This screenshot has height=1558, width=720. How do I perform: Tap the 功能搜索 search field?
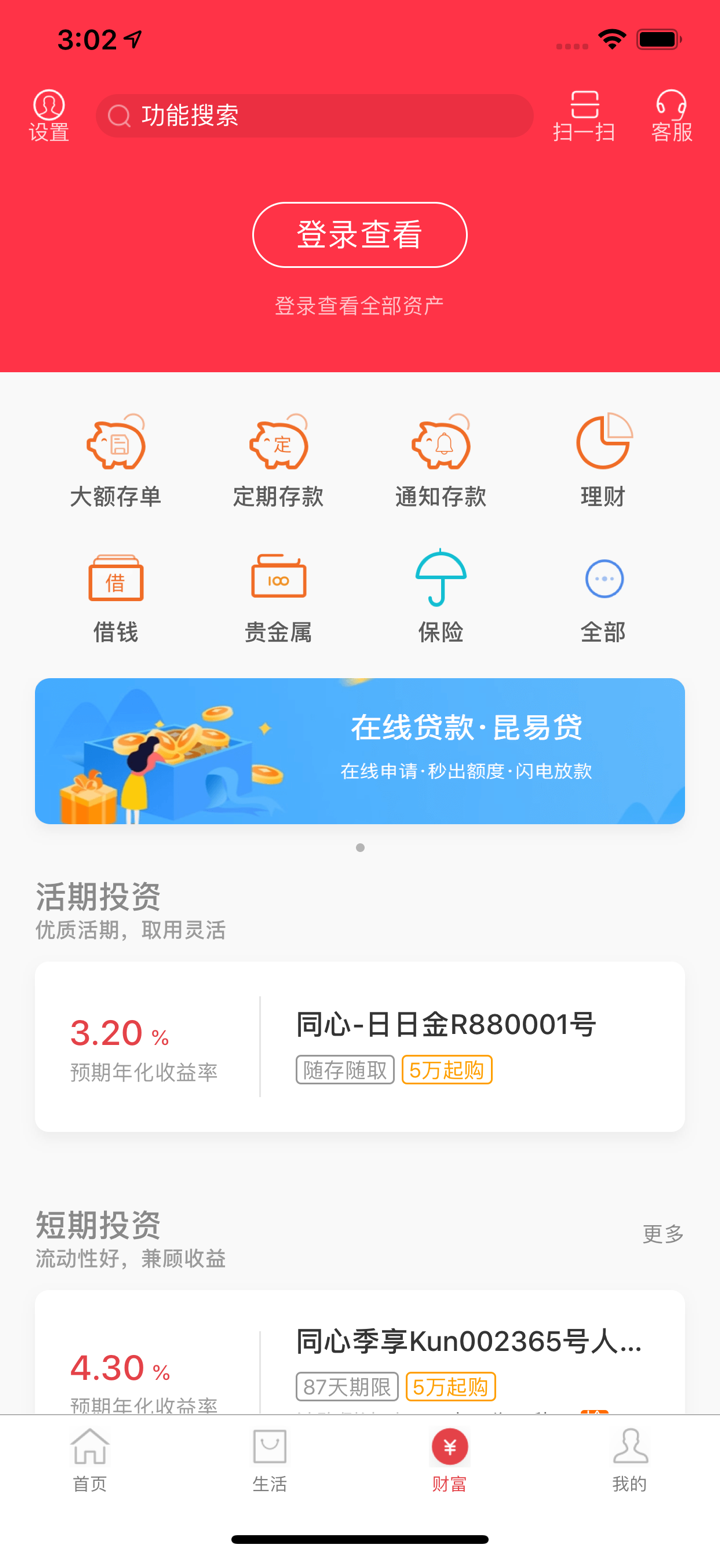314,115
